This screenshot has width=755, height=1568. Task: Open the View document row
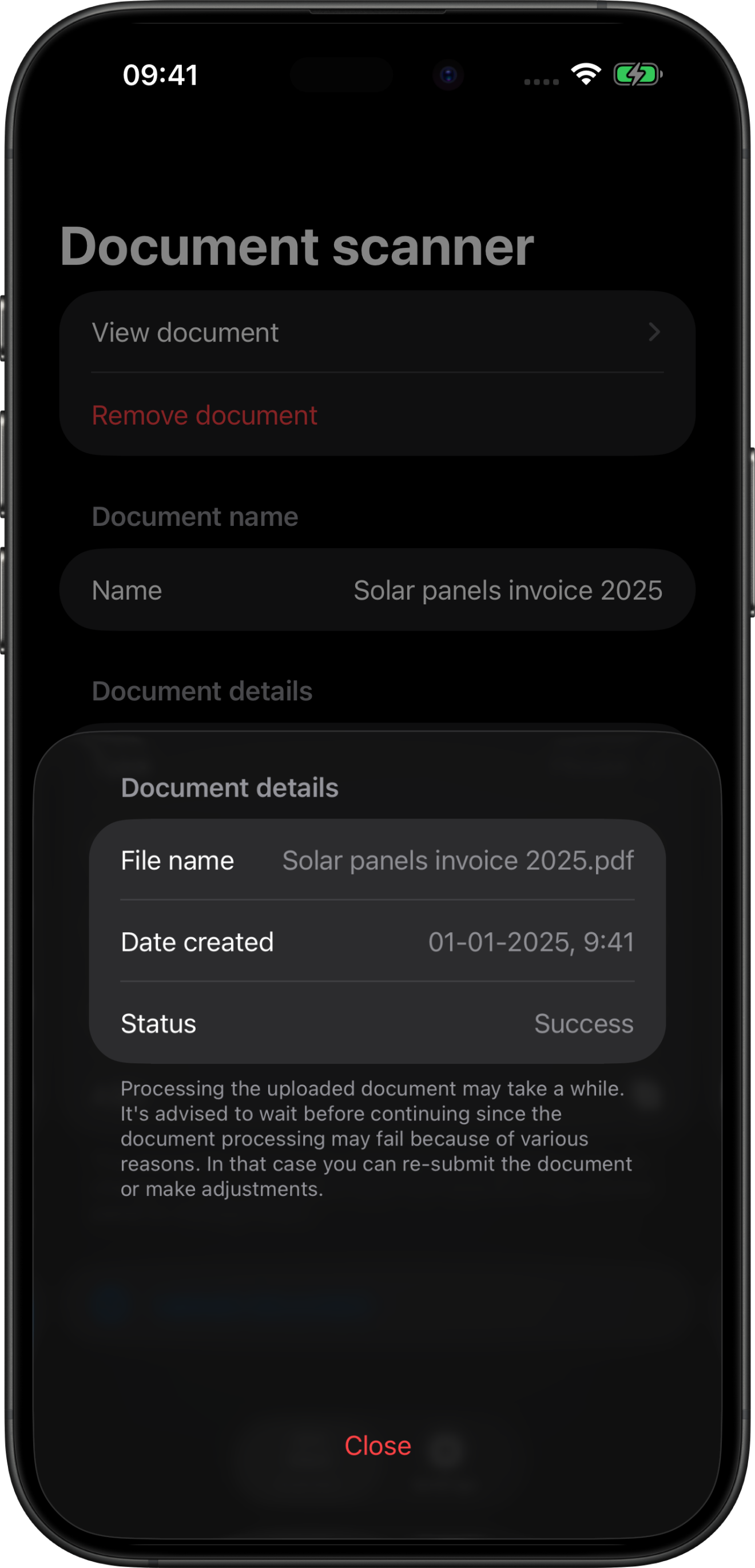[376, 332]
